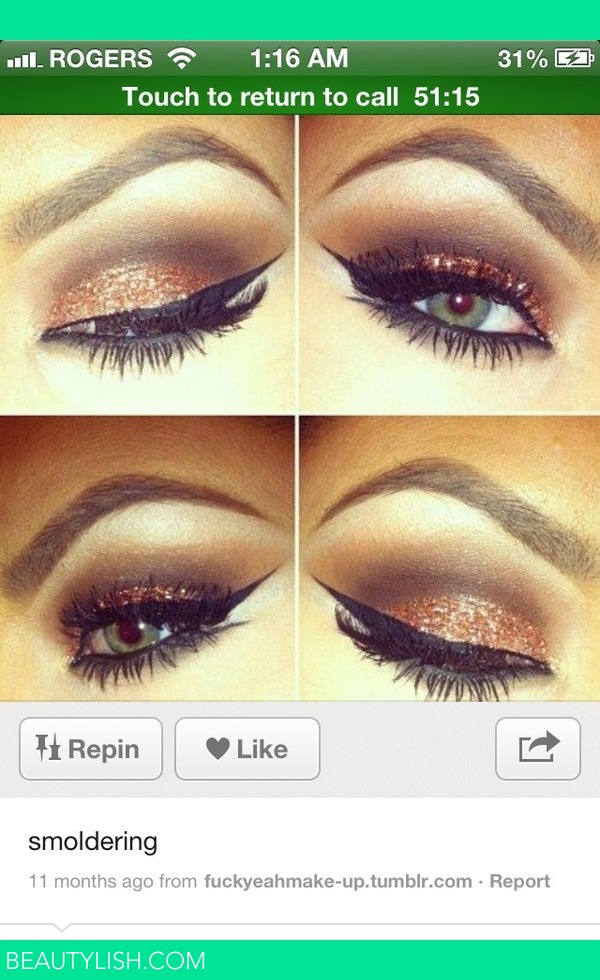
Task: Repin this eye makeup pin
Action: [x=90, y=748]
